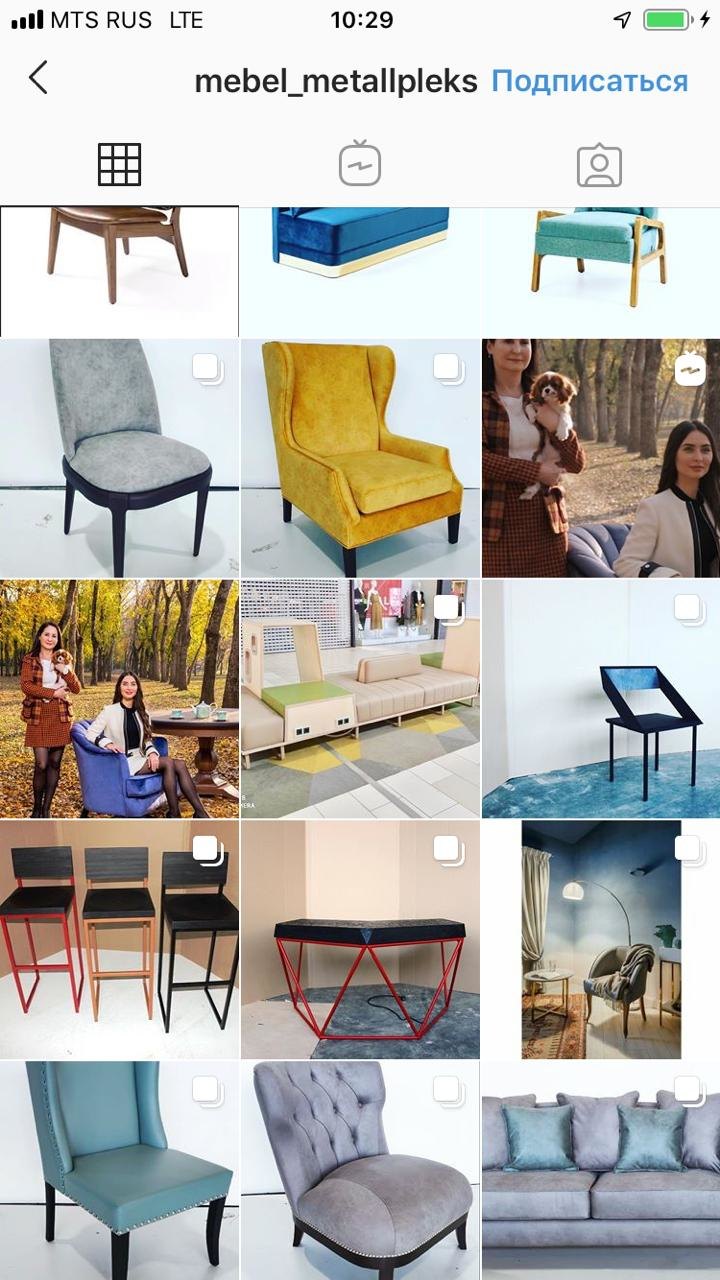The image size is (720, 1280).
Task: Open the blue angular metal chair post
Action: pyautogui.click(x=600, y=699)
